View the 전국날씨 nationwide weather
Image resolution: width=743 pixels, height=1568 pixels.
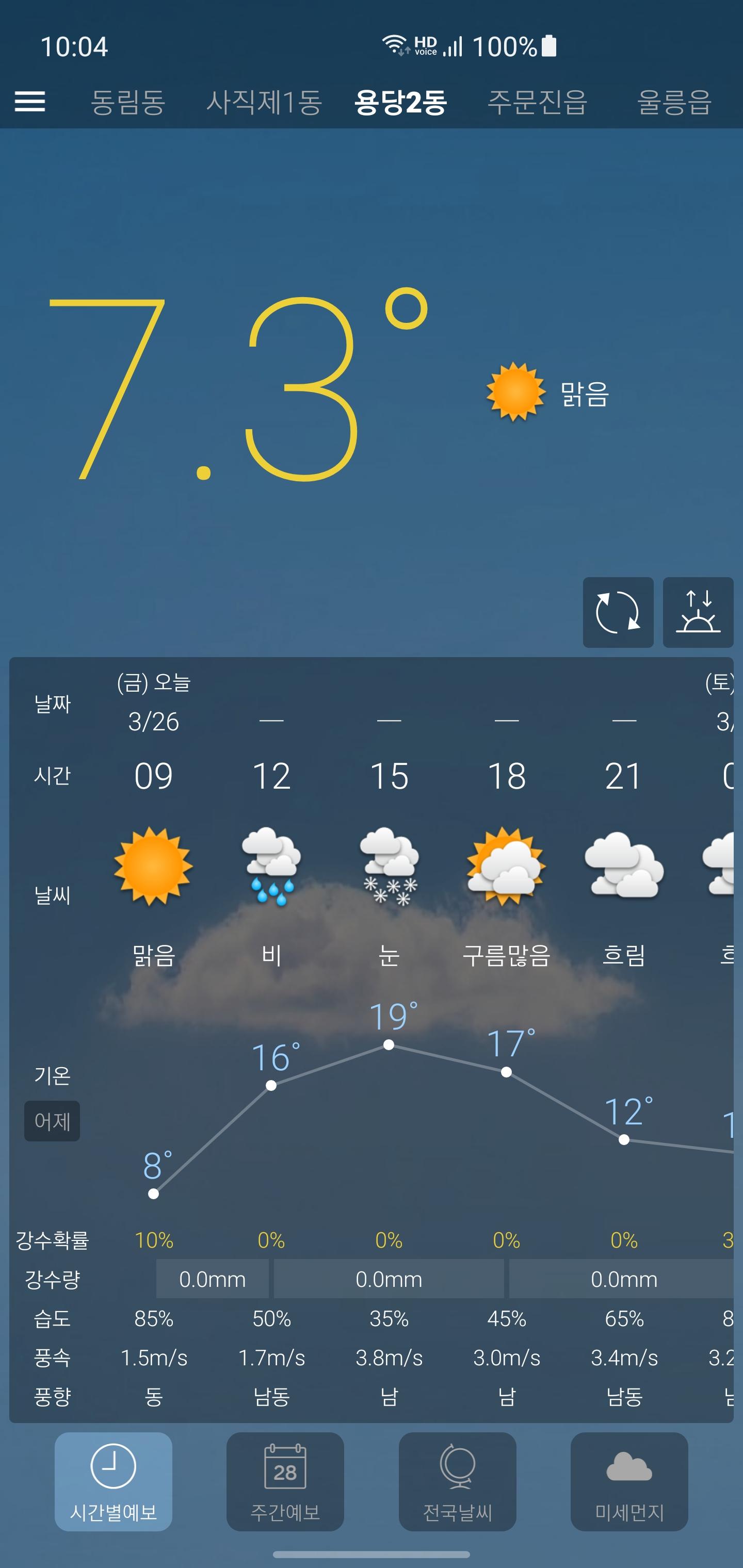click(x=457, y=1481)
